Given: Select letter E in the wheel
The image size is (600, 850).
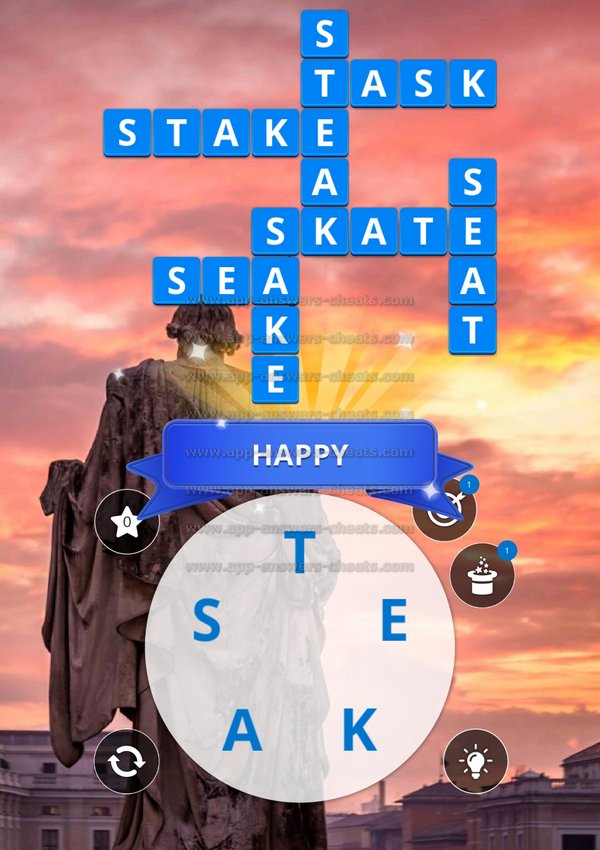Looking at the screenshot, I should pos(395,623).
